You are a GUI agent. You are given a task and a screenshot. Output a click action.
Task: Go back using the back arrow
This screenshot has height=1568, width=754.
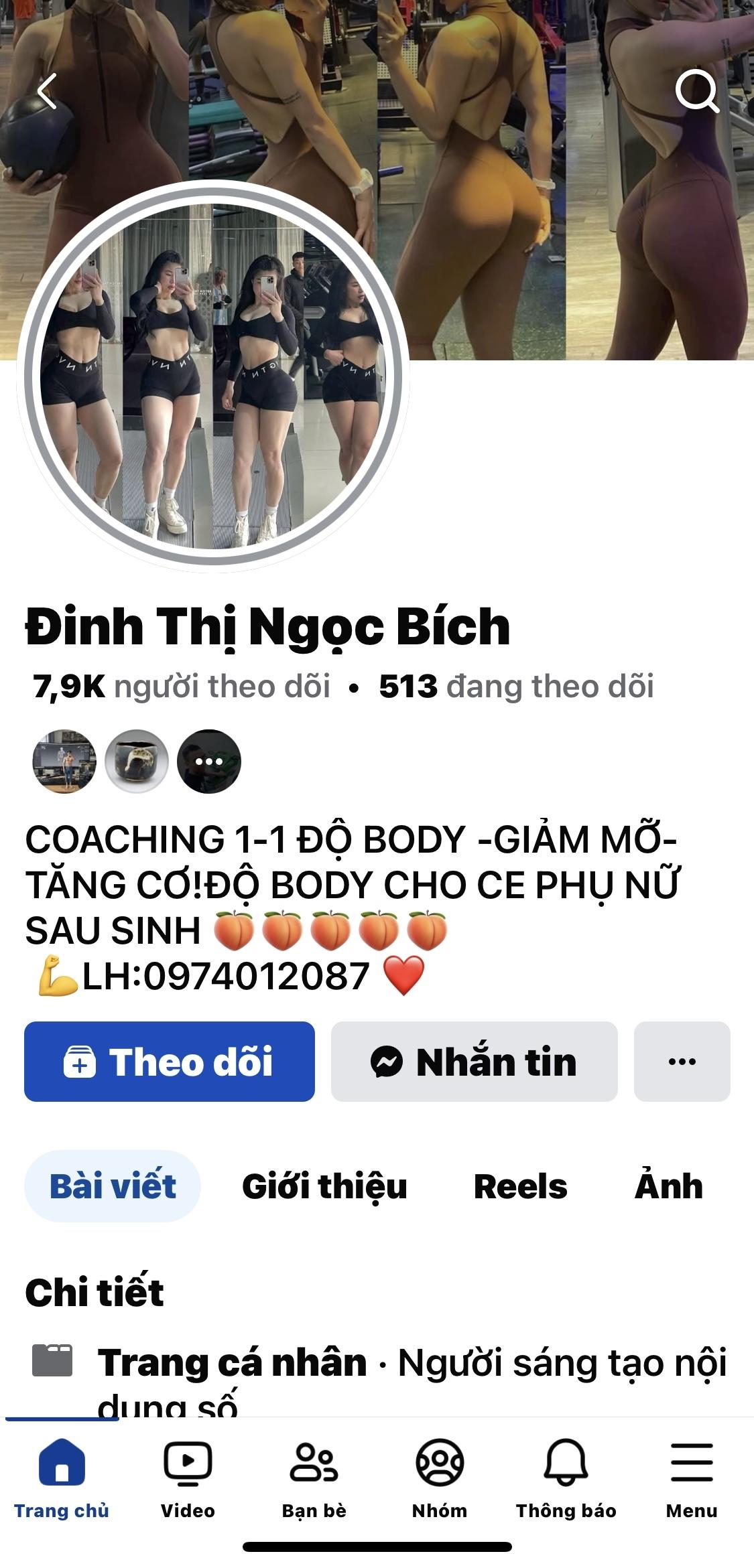click(x=47, y=91)
